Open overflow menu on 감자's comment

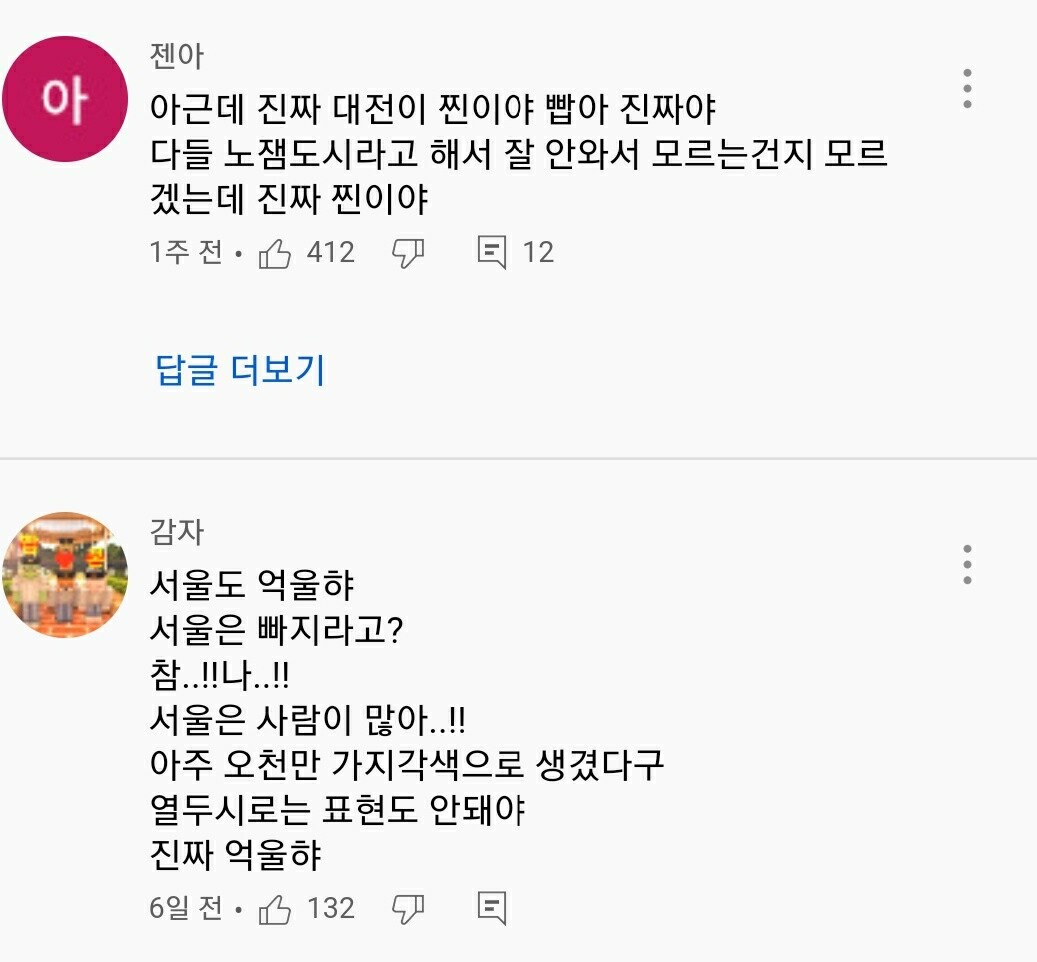[x=967, y=565]
